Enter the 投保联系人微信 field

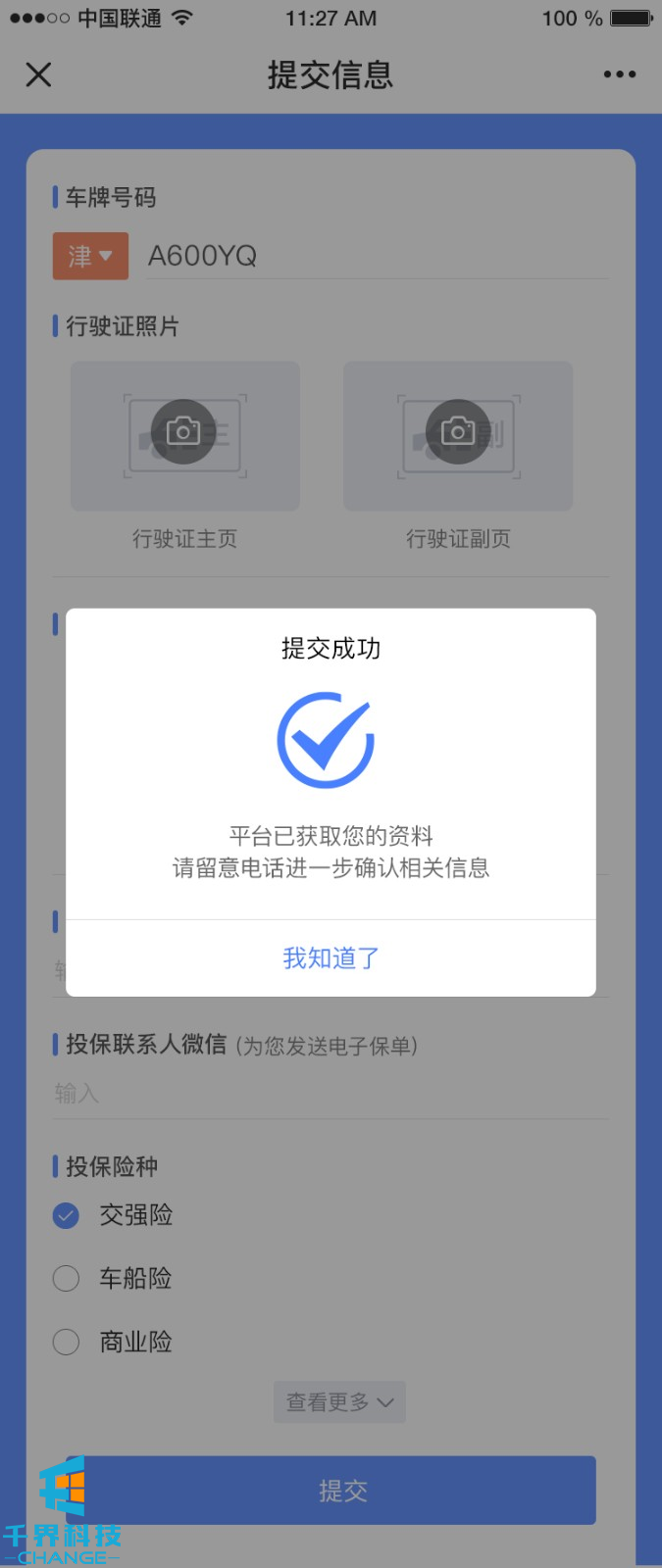pos(331,1093)
